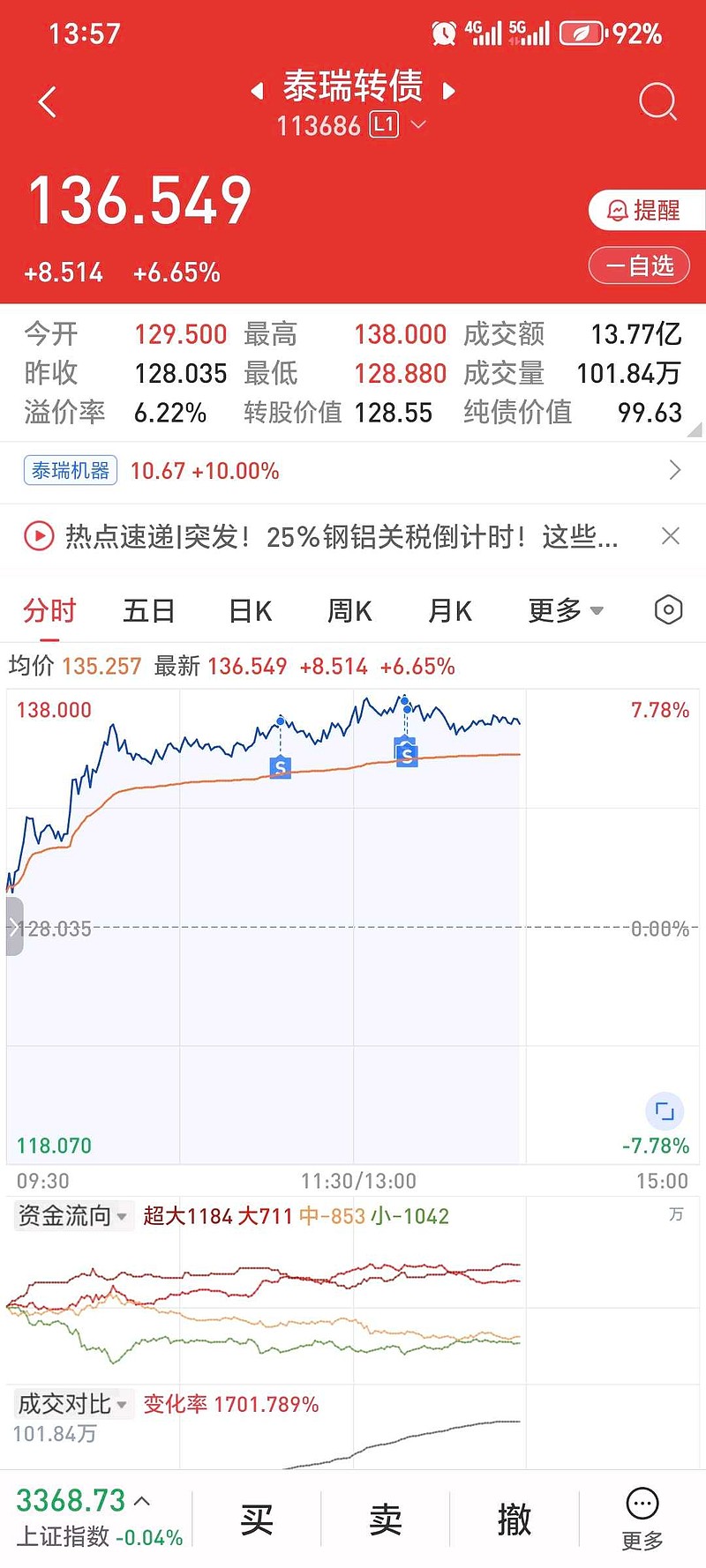Click the back arrow at top left
Image resolution: width=706 pixels, height=1568 pixels.
tap(48, 101)
